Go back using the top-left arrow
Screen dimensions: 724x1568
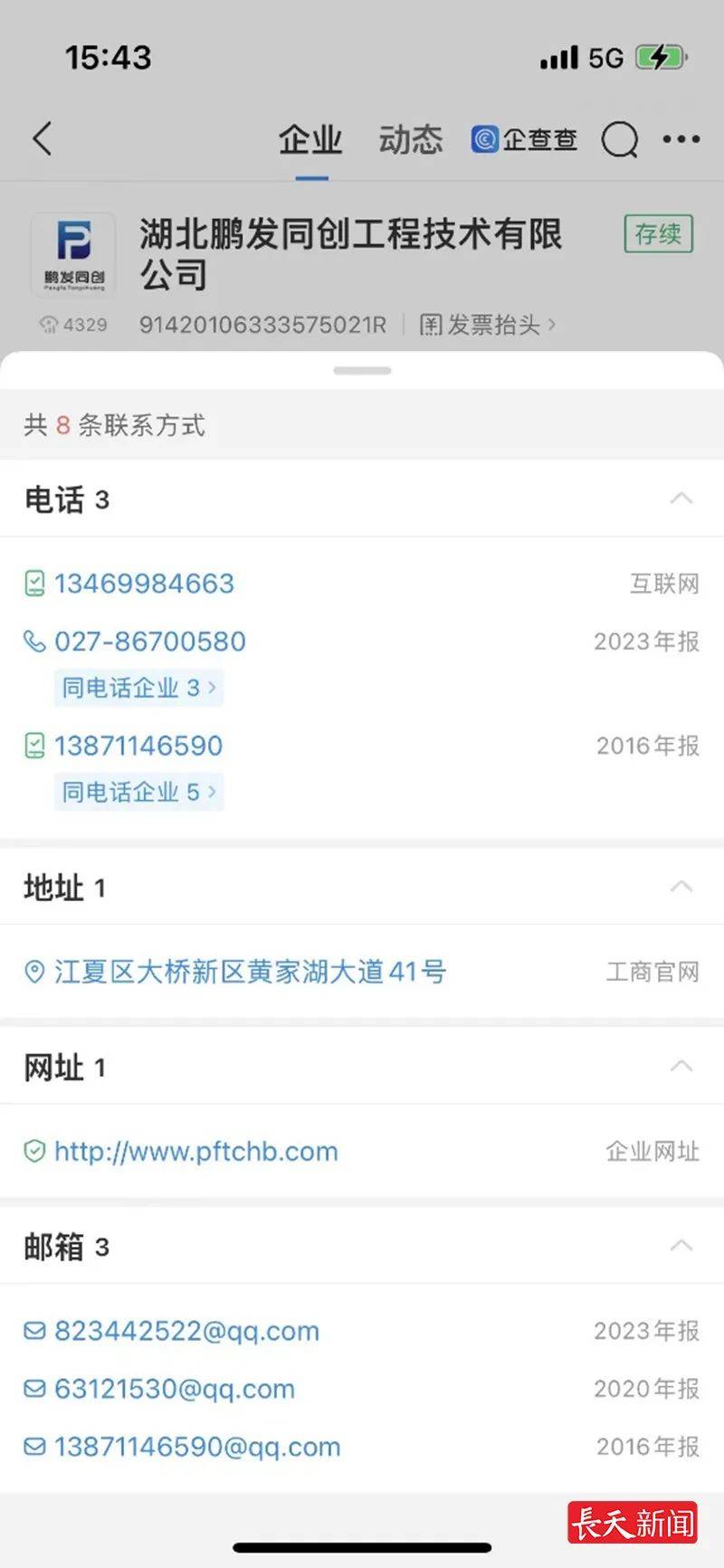point(42,139)
